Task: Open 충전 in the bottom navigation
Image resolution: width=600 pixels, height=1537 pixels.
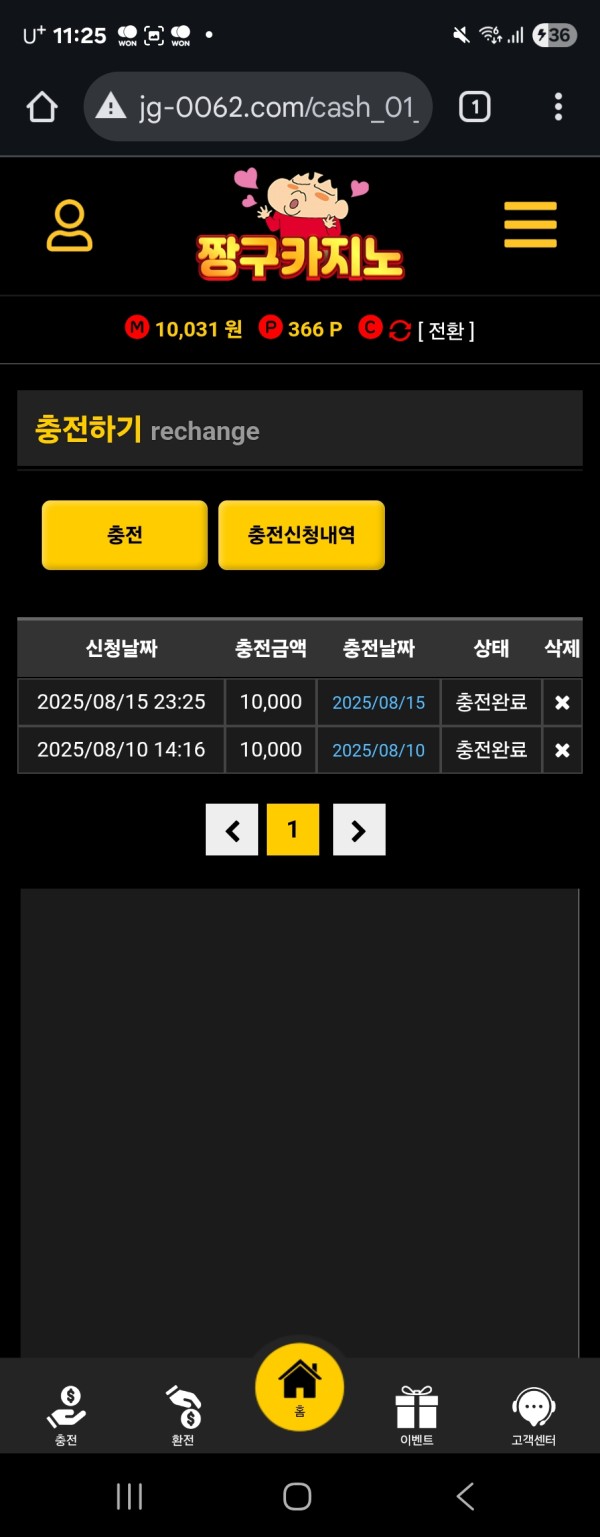Action: [66, 1414]
